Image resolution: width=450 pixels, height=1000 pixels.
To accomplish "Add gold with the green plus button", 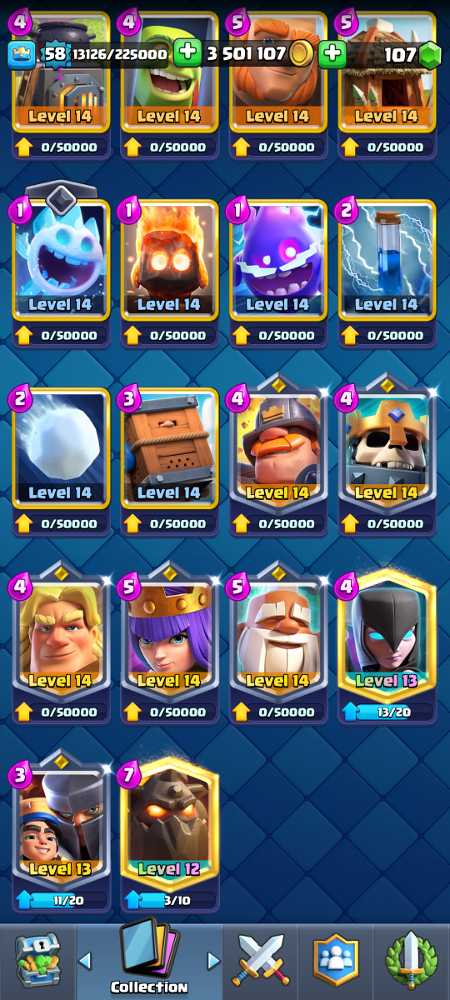I will 332,54.
